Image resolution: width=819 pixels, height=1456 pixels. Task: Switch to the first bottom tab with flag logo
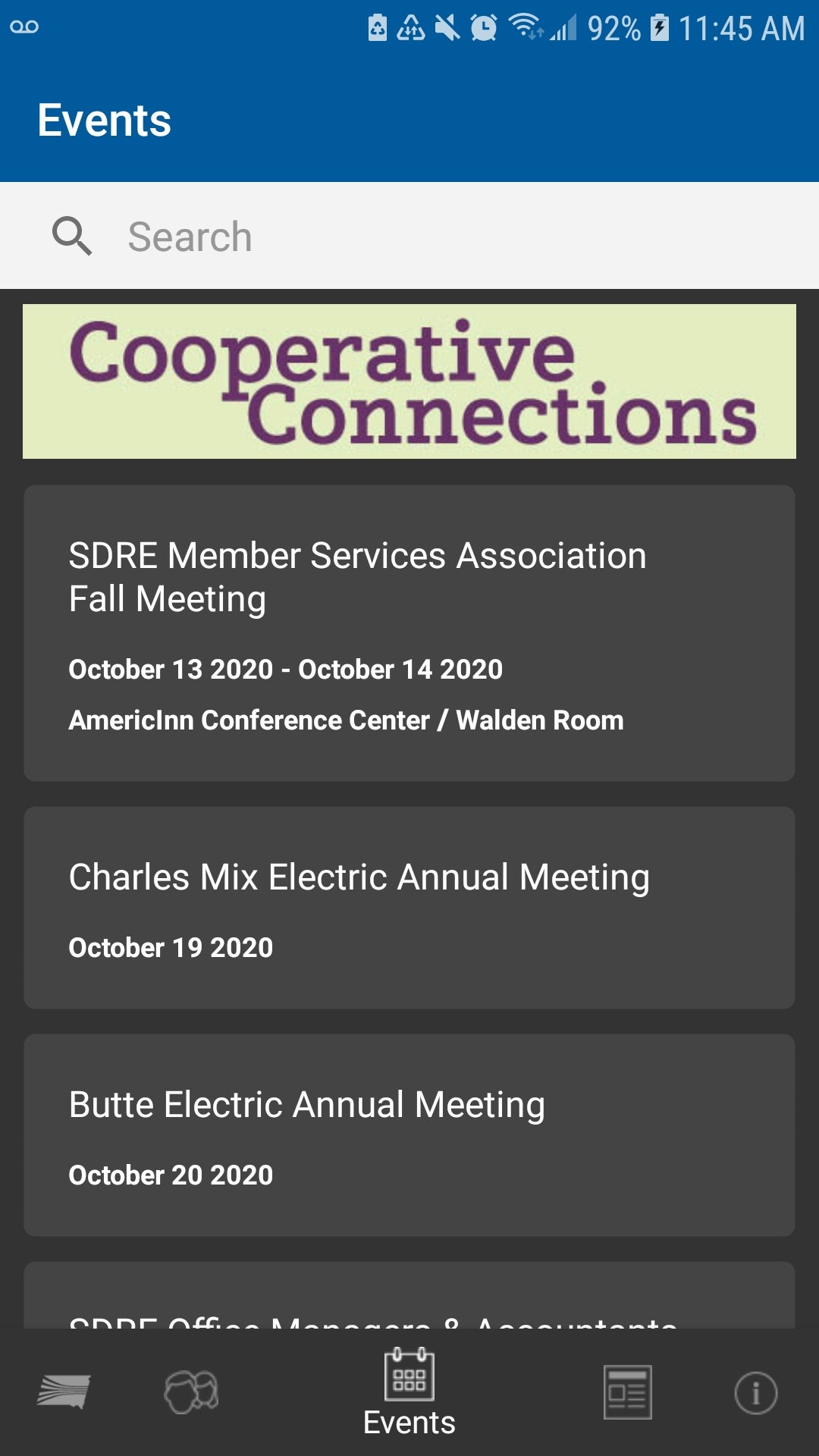(64, 1392)
